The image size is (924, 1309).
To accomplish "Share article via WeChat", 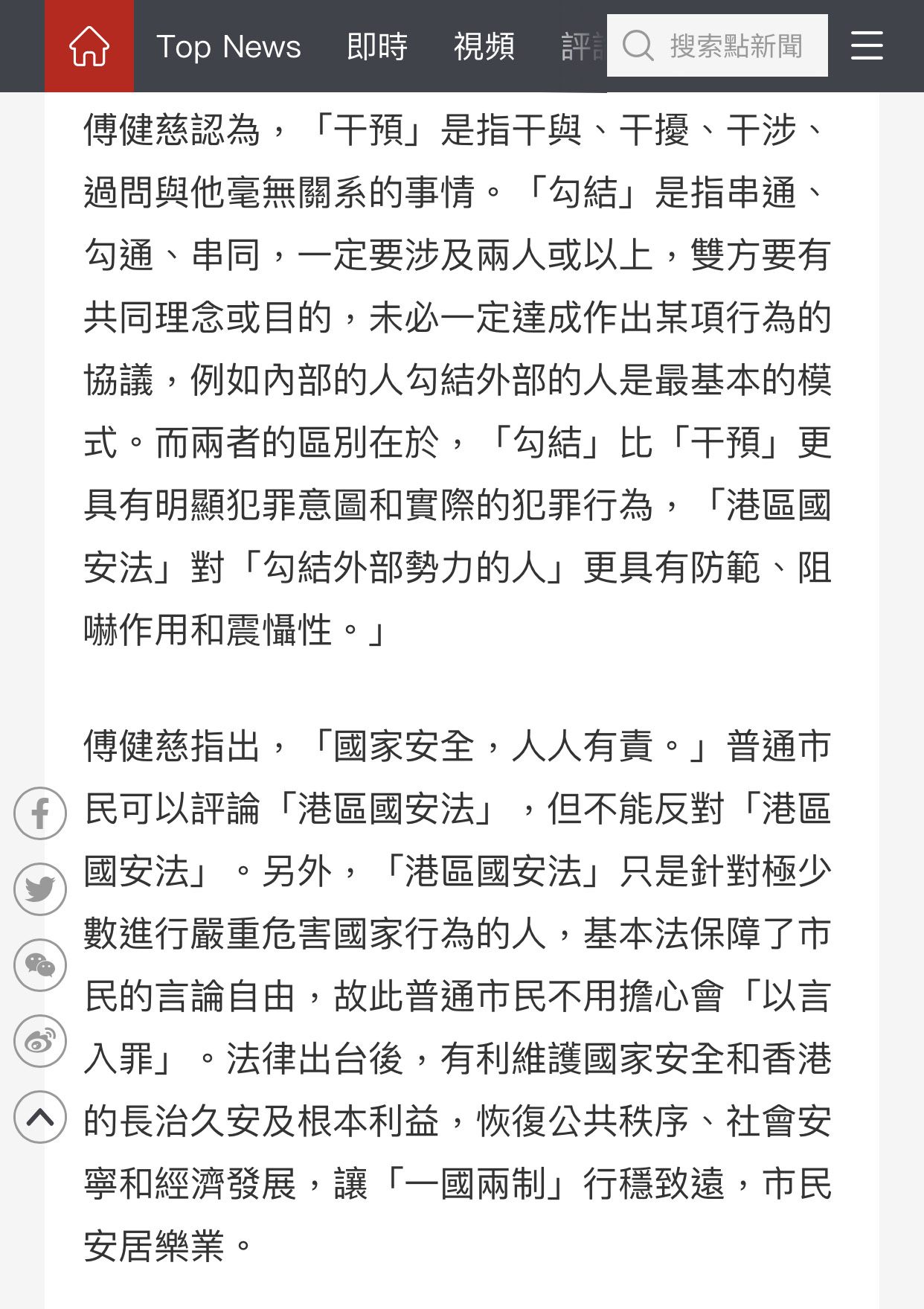I will pos(40,965).
